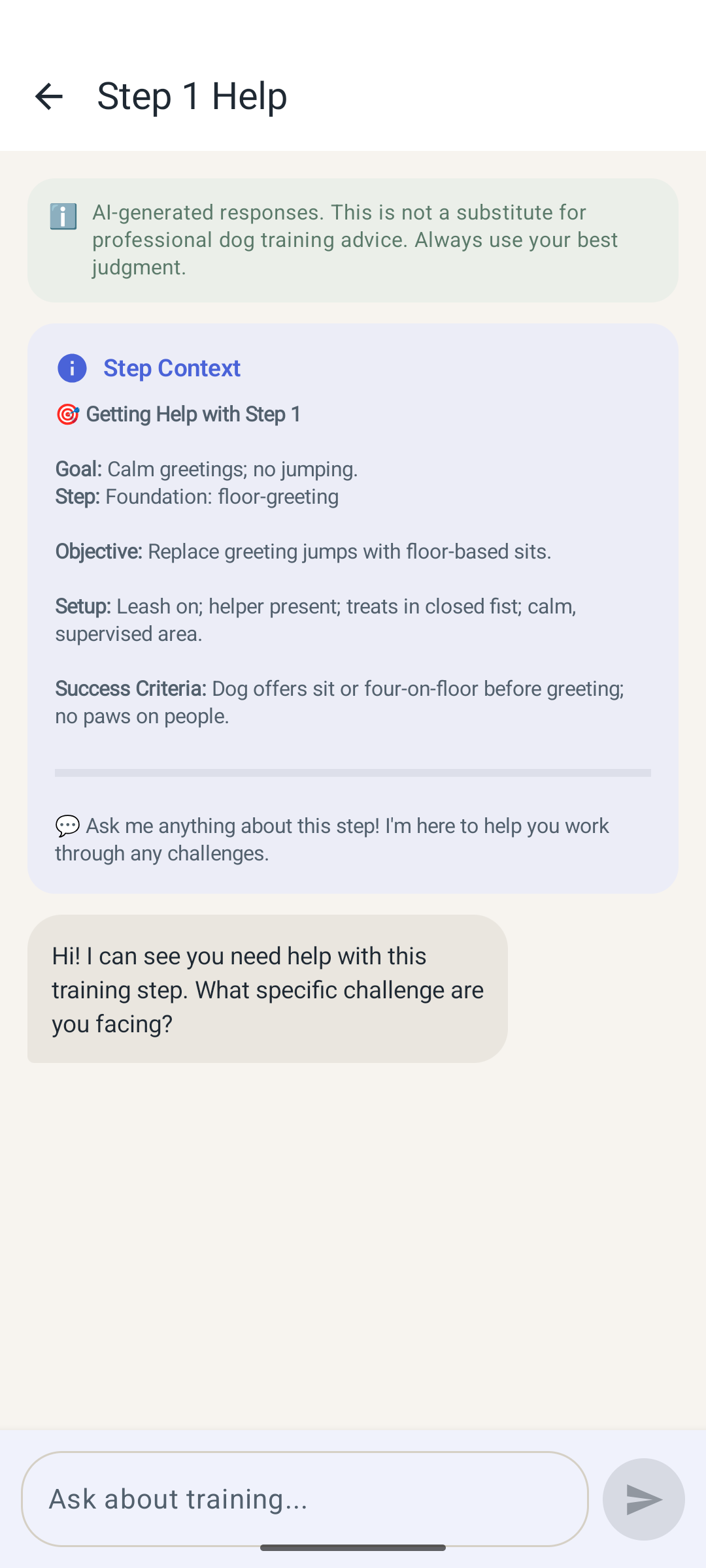The height and width of the screenshot is (1568, 706).
Task: Focus the Ask about training field
Action: [305, 1499]
